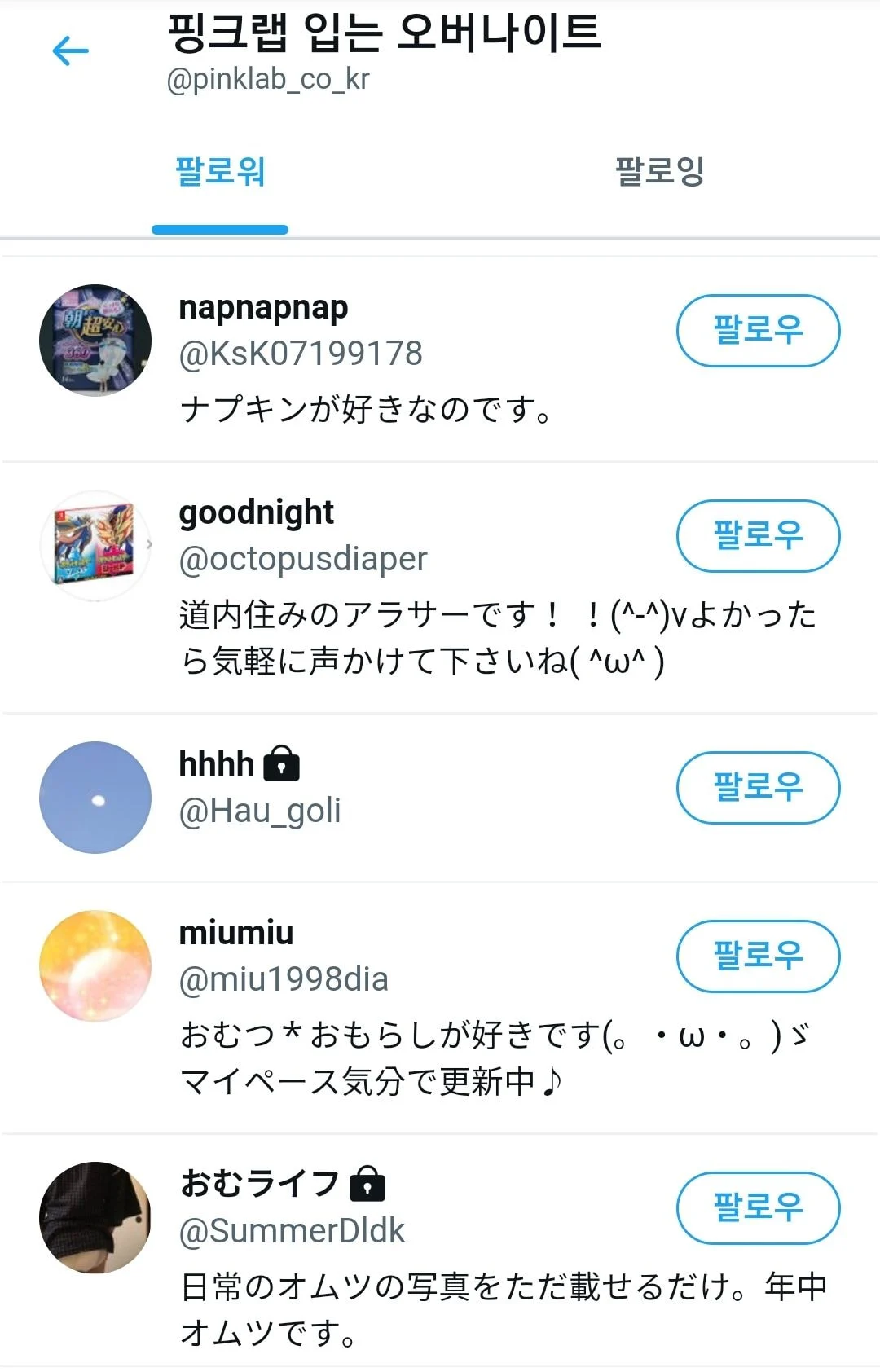
Task: Follow おむライフ via its 팔로우 button
Action: pyautogui.click(x=759, y=1209)
